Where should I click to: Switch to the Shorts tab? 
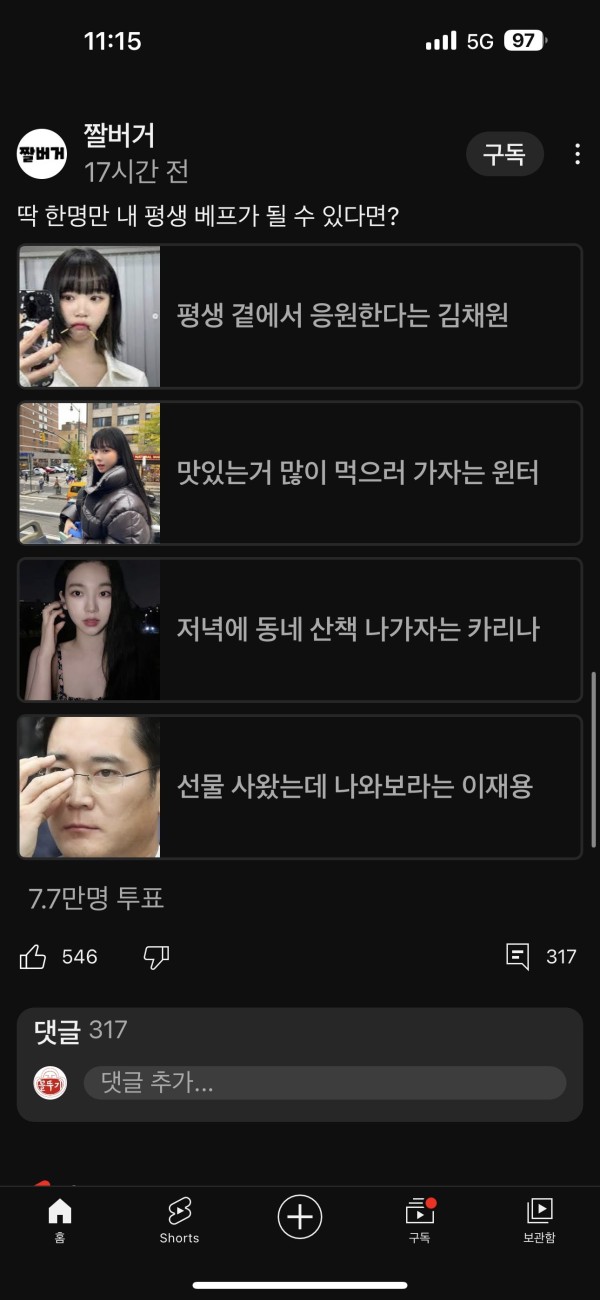point(179,1220)
